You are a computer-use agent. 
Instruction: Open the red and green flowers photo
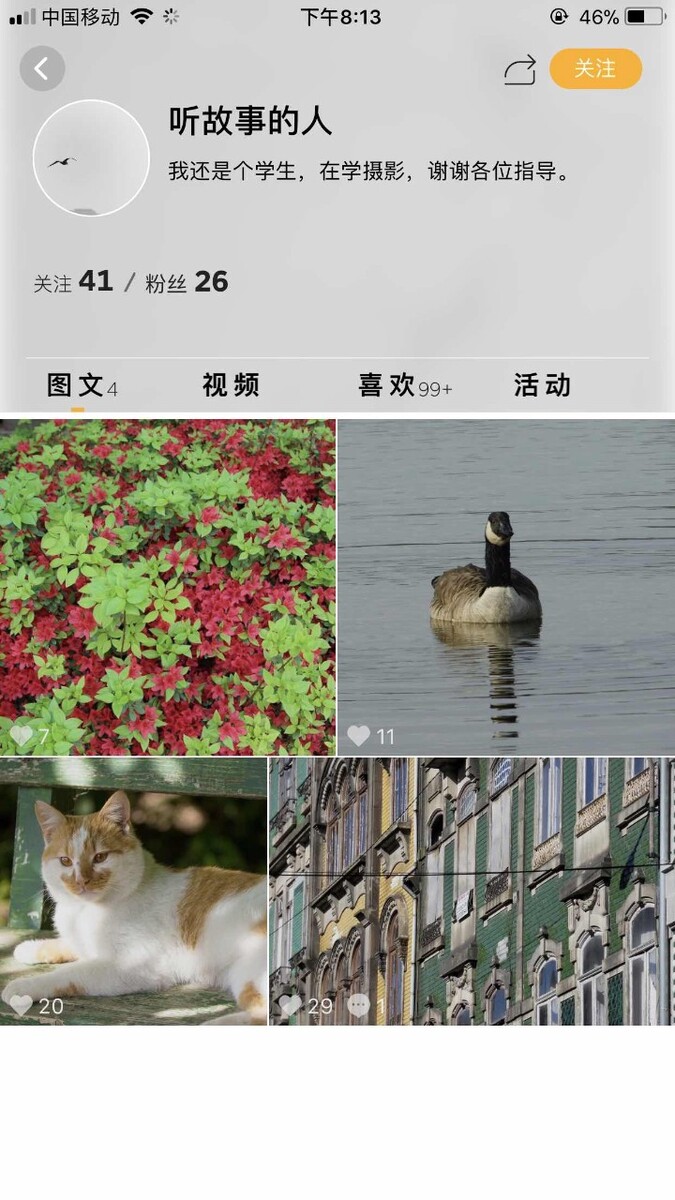tap(167, 587)
